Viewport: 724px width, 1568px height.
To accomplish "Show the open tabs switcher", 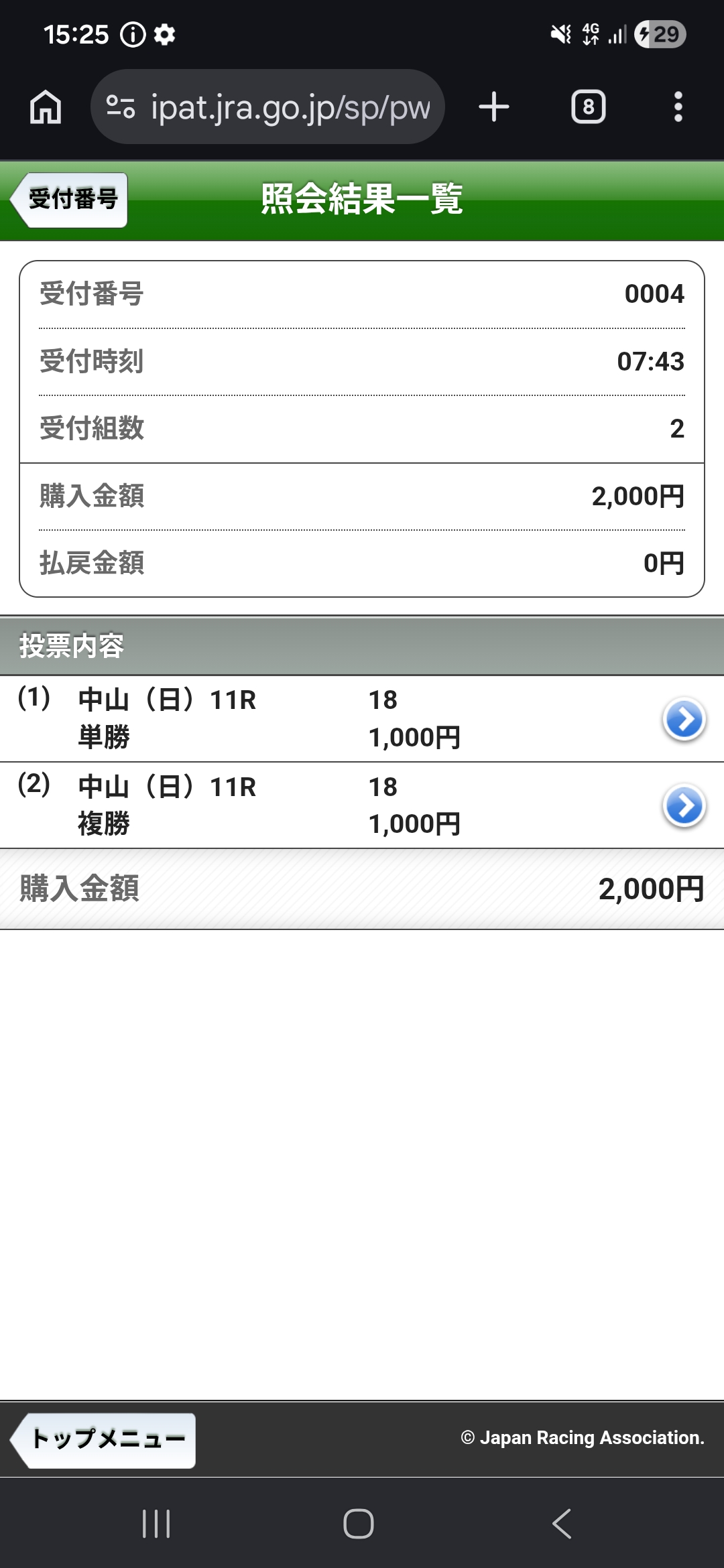I will pyautogui.click(x=588, y=107).
